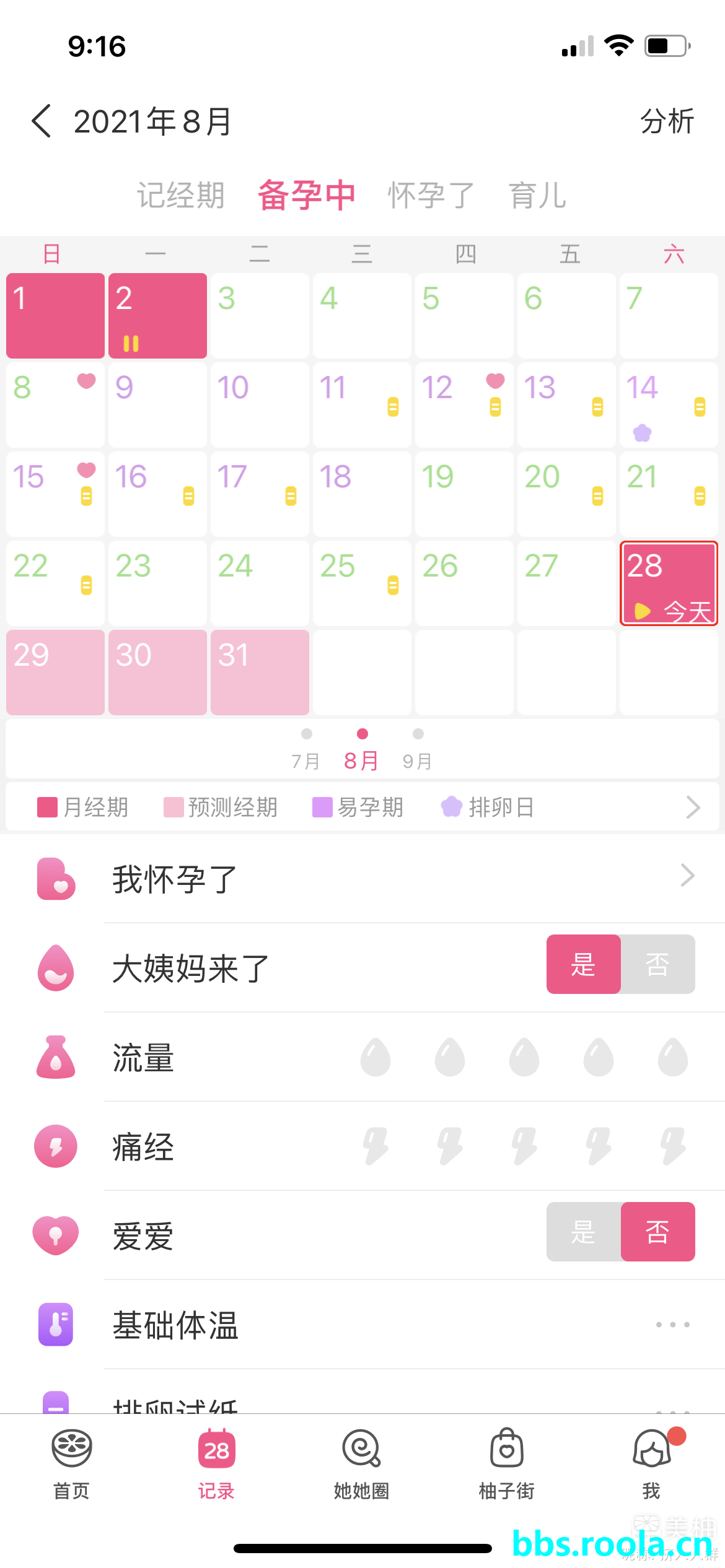Set 大姨妈来了 to 否
This screenshot has height=1568, width=725.
657,964
